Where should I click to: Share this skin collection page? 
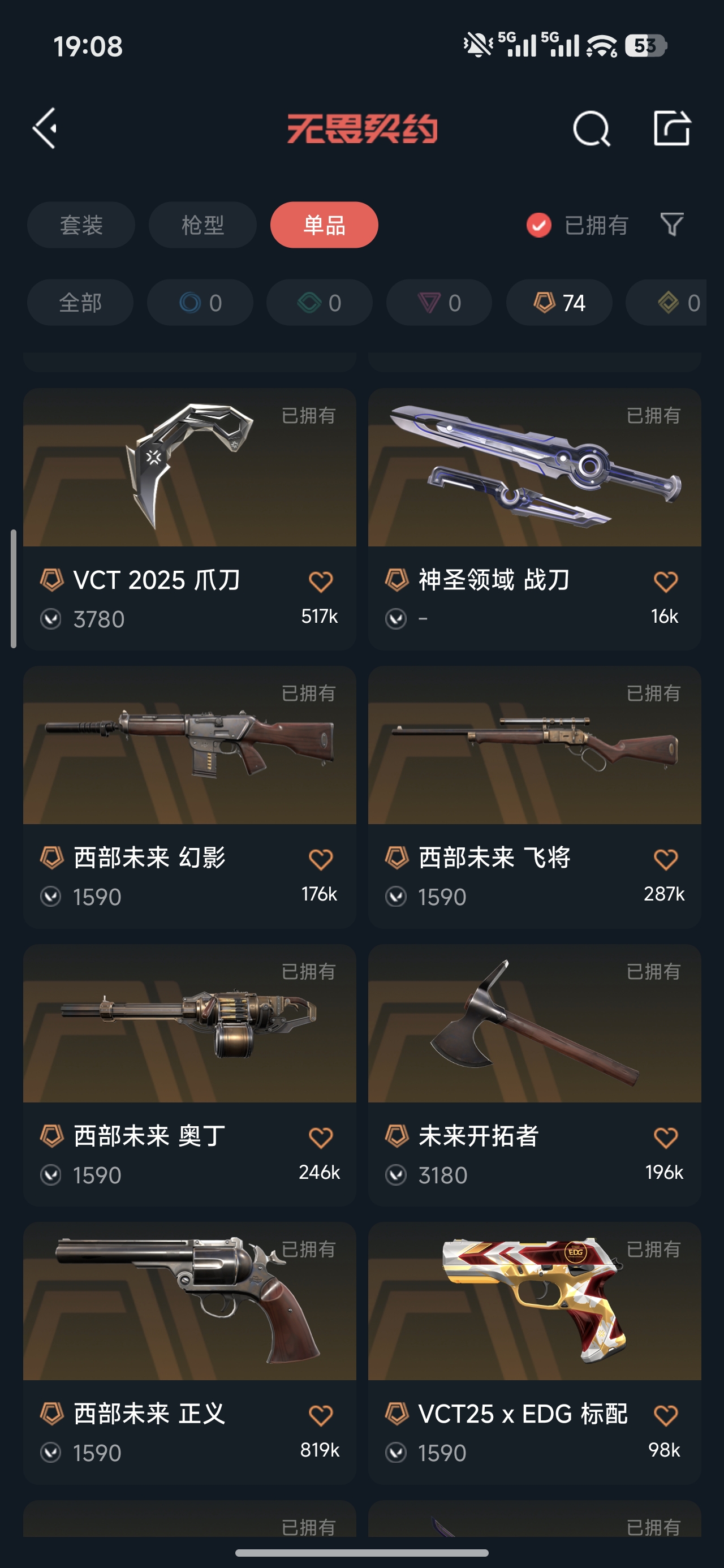pyautogui.click(x=671, y=128)
